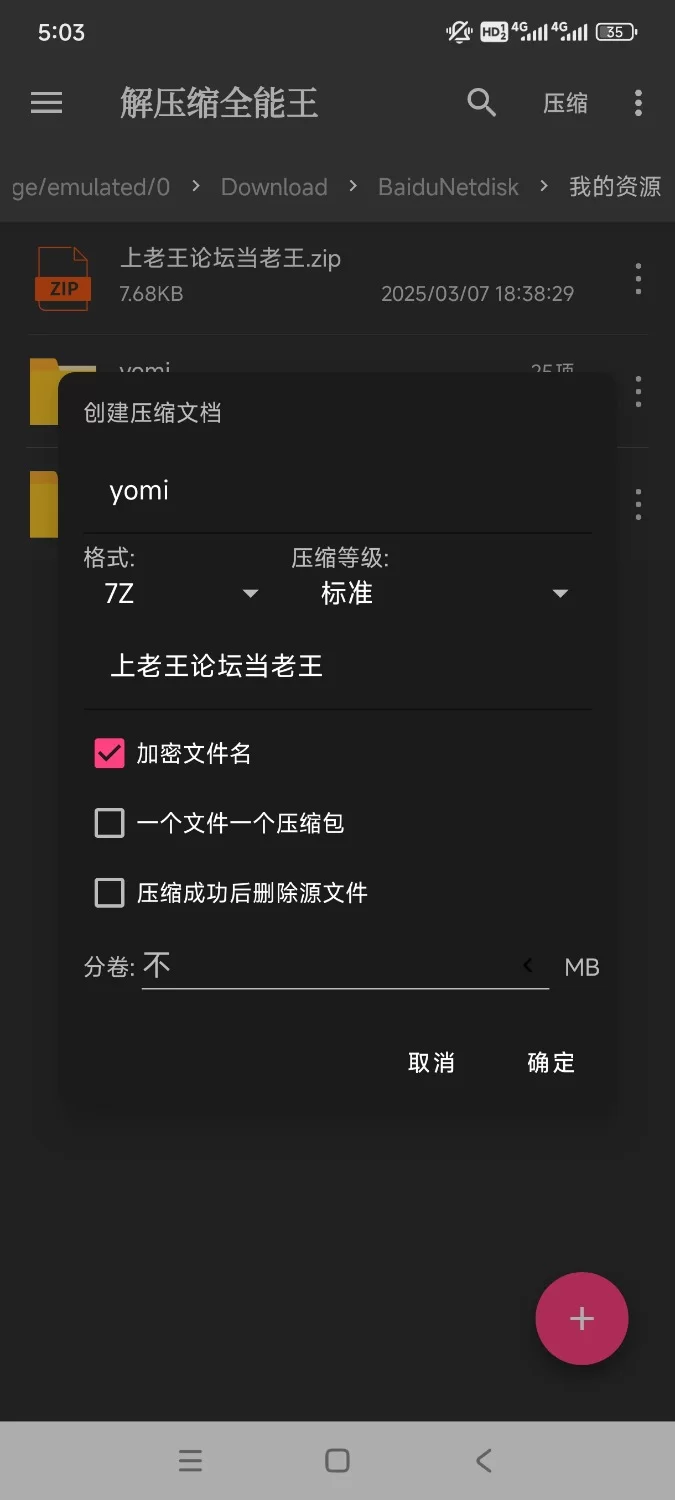The width and height of the screenshot is (675, 1500).
Task: Open the 格式 dropdown set to 7Z
Action: (x=180, y=594)
